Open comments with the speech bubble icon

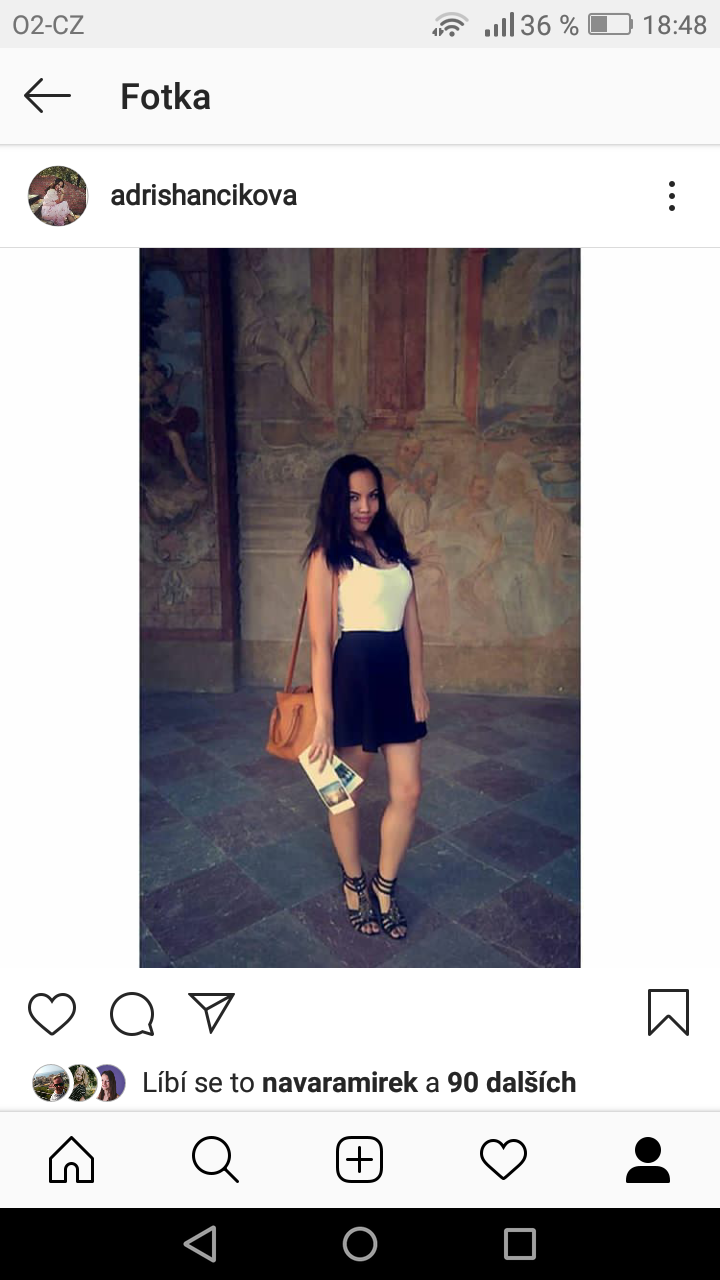pos(132,1013)
